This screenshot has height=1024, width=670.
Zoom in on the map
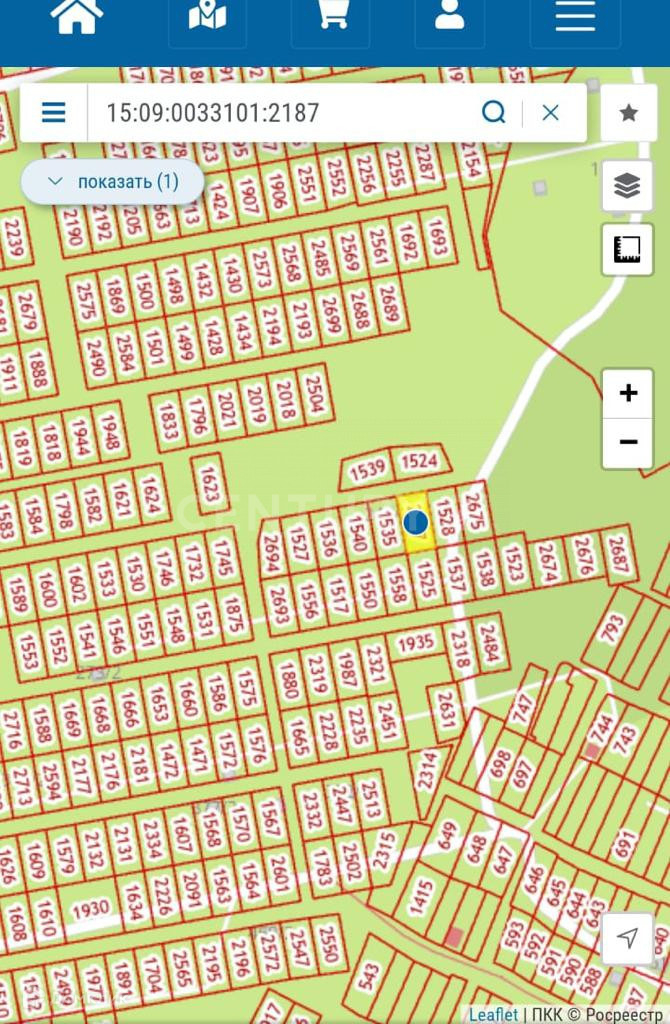[628, 393]
